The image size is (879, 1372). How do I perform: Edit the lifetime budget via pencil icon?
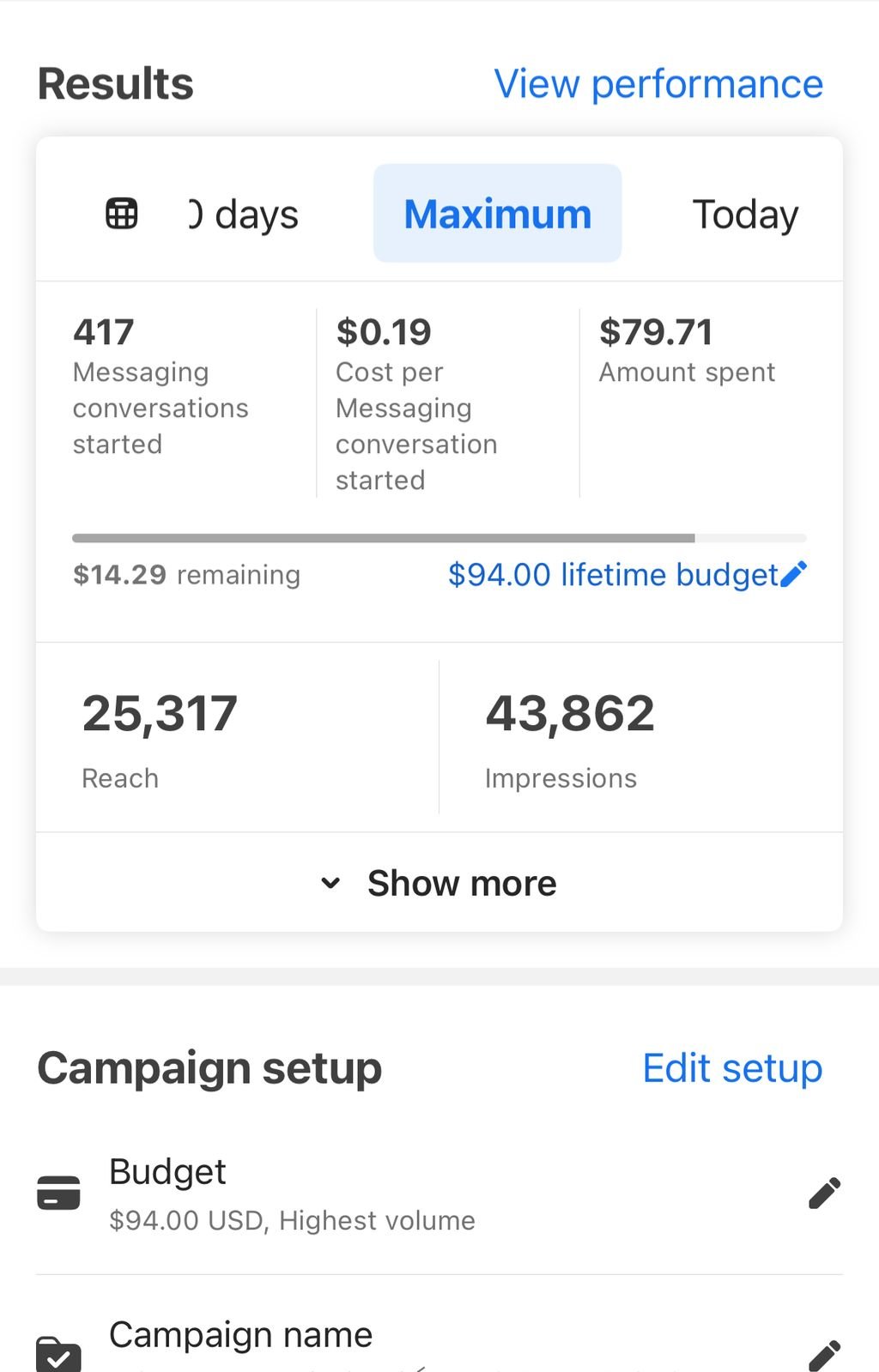pyautogui.click(x=794, y=573)
